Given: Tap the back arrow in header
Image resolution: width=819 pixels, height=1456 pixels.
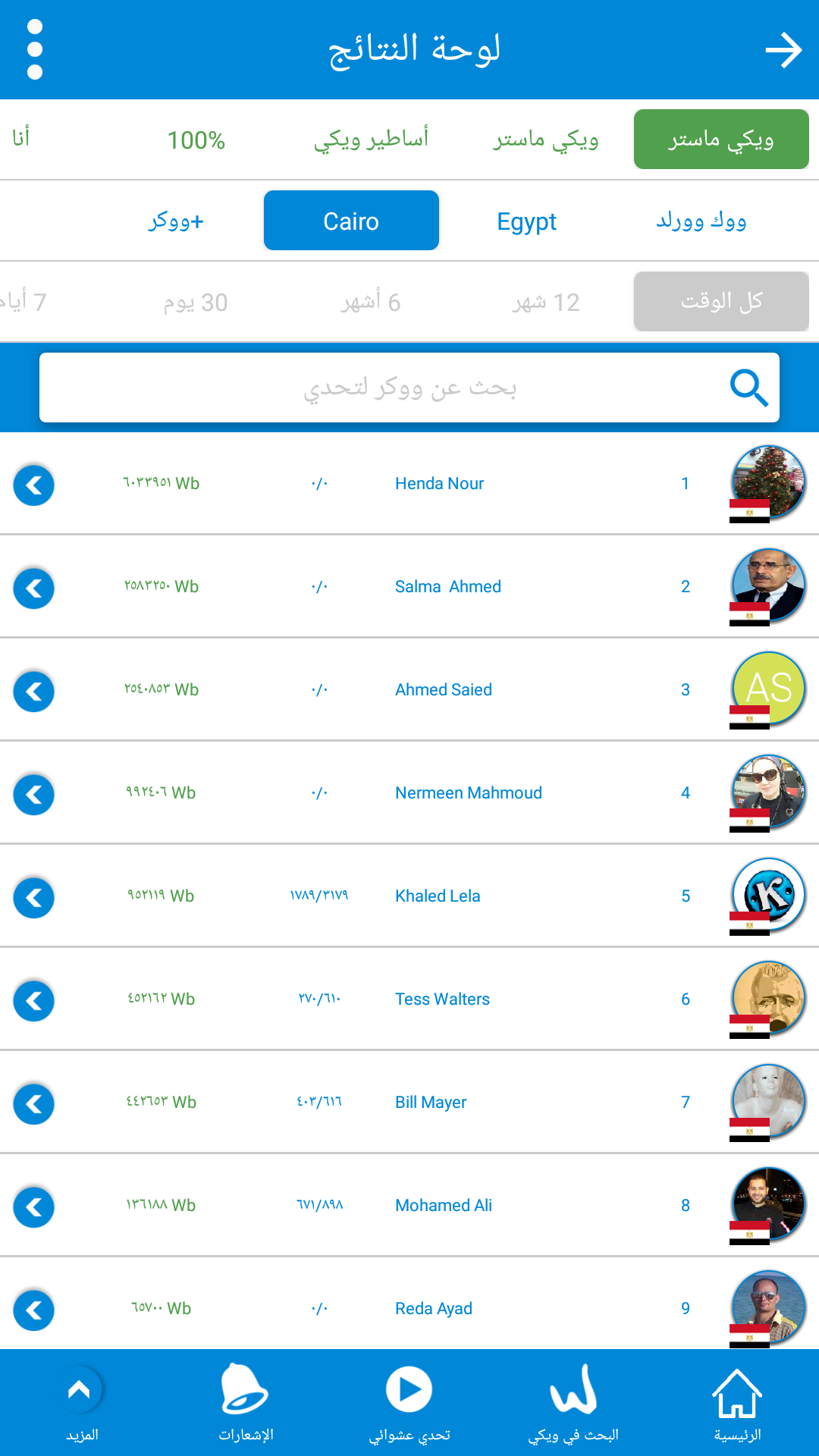Looking at the screenshot, I should pos(783,50).
